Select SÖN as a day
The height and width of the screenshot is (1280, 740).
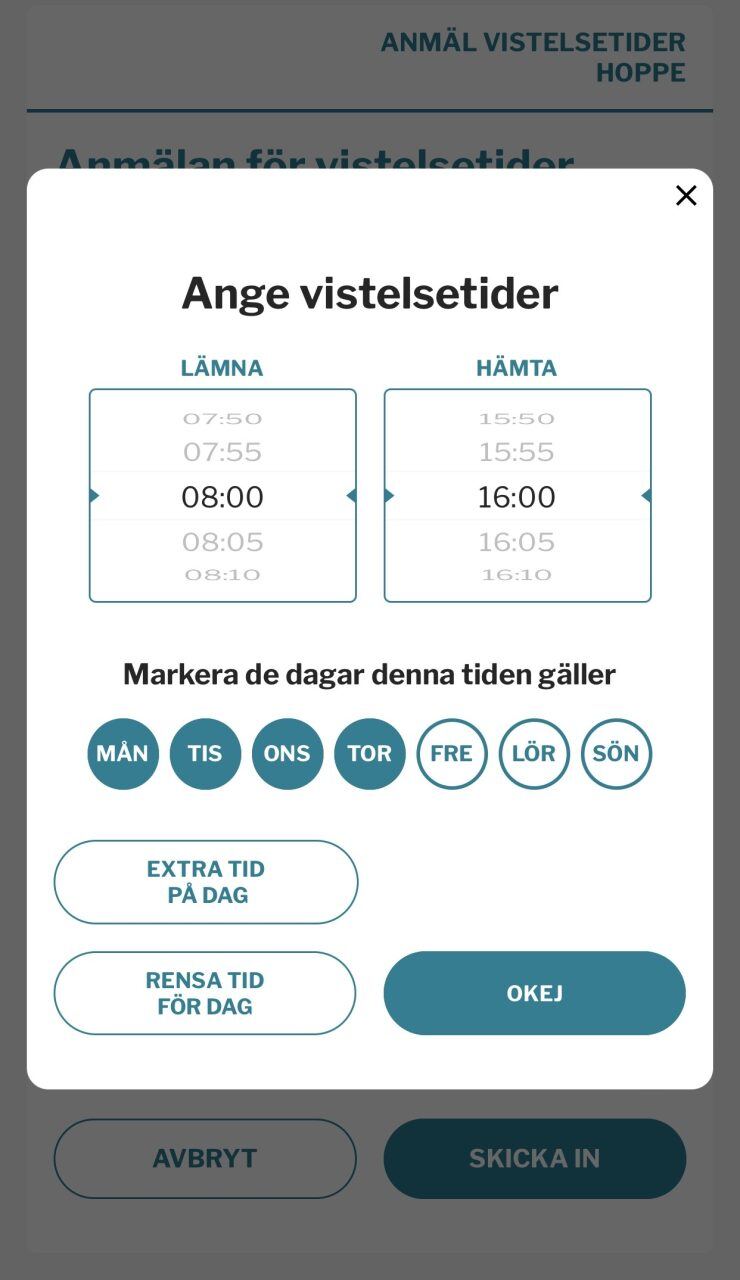tap(616, 754)
